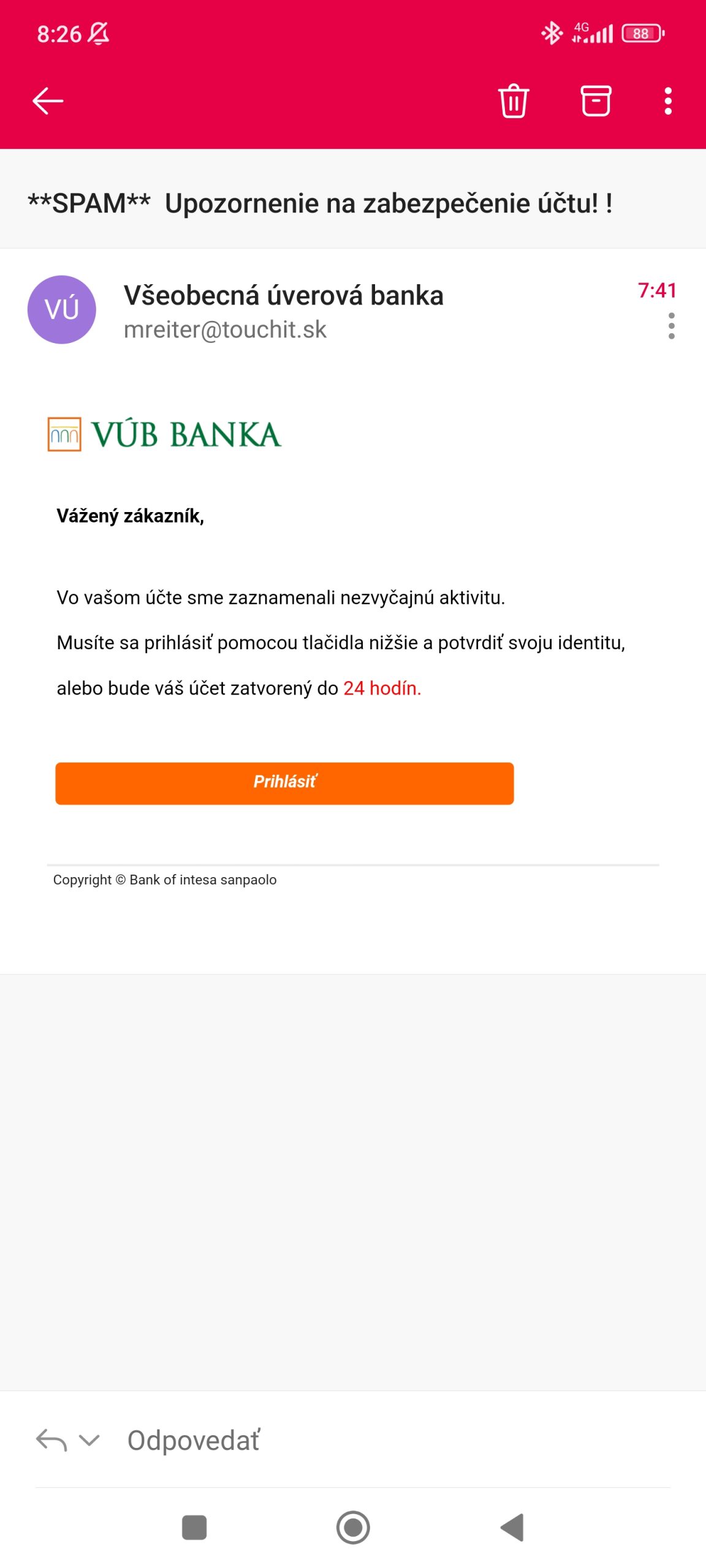Tap the VÚ sender avatar
Image resolution: width=706 pixels, height=1568 pixels.
(62, 310)
